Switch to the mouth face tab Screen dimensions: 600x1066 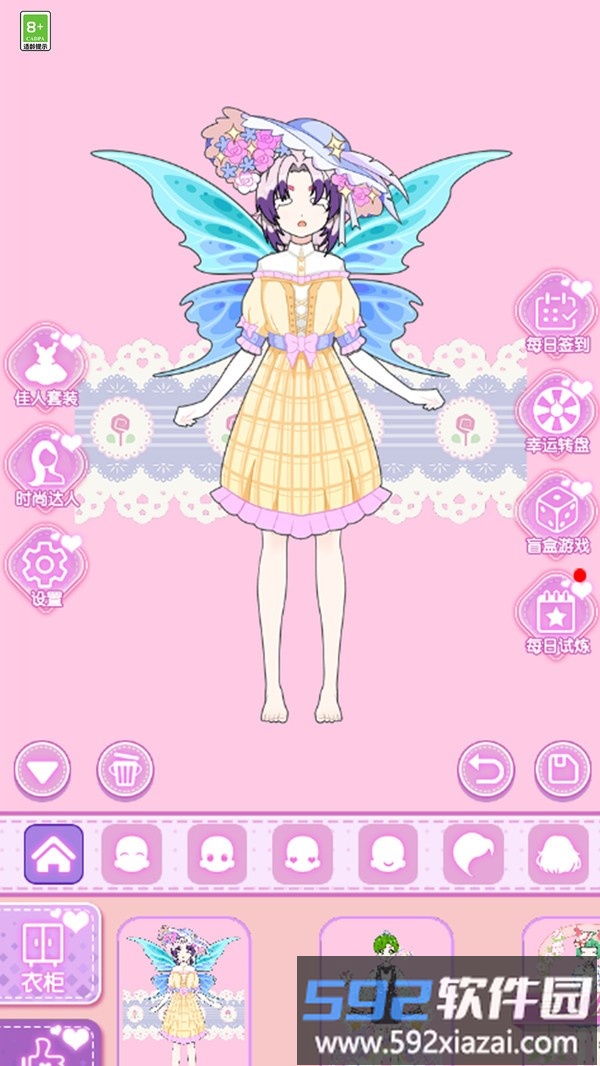[x=388, y=854]
